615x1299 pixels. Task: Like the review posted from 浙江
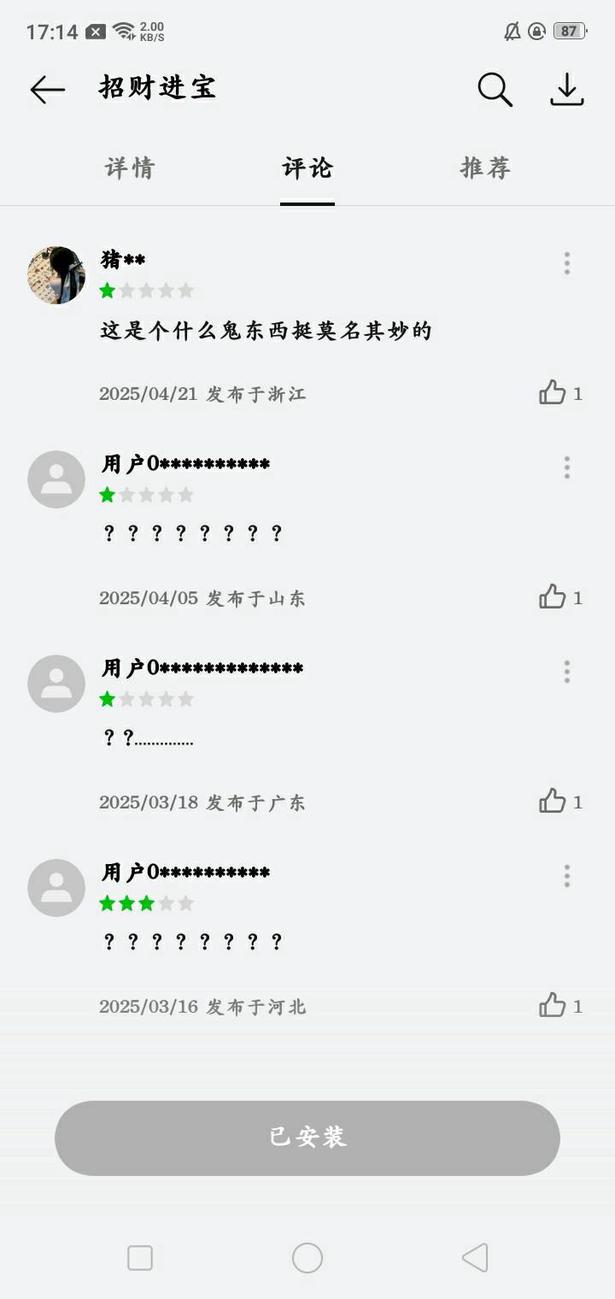pyautogui.click(x=552, y=393)
